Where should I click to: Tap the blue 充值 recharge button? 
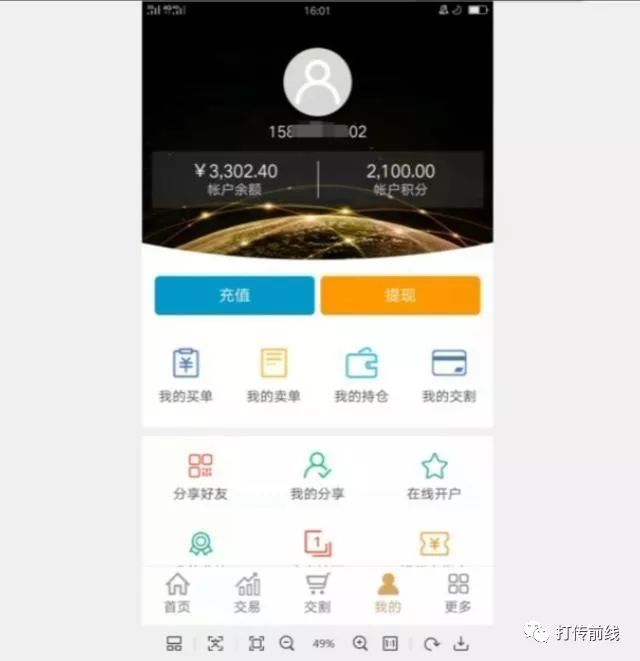pyautogui.click(x=234, y=296)
